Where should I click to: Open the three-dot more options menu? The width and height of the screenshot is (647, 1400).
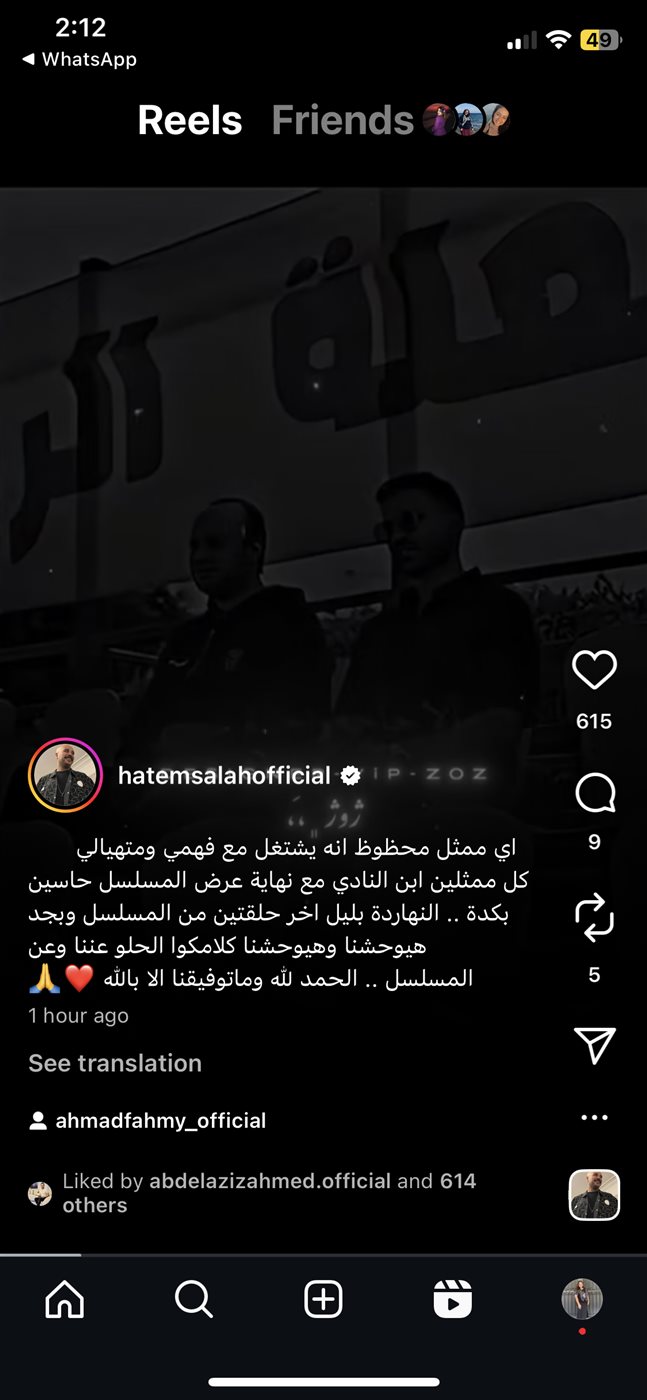(594, 1118)
